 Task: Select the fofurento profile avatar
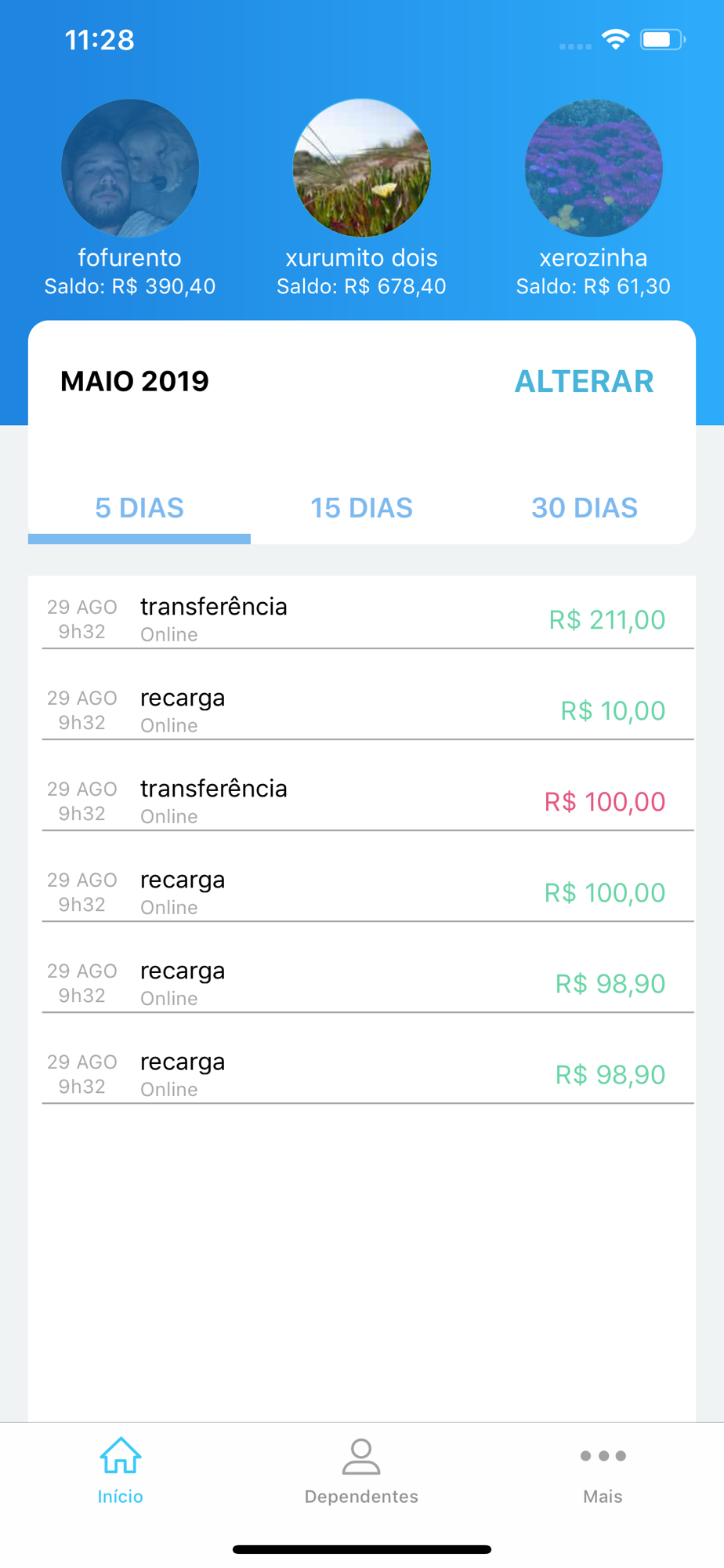130,168
